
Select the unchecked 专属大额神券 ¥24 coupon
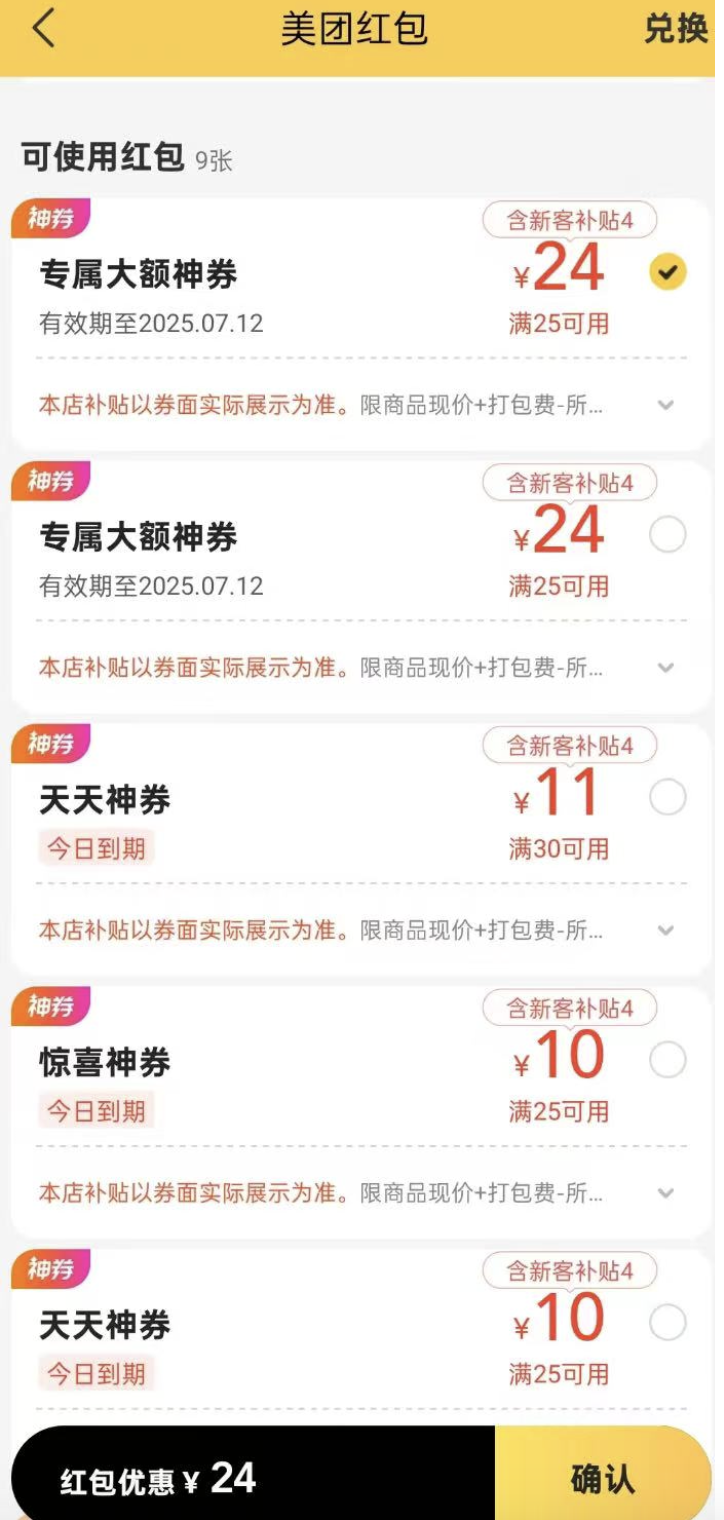[667, 535]
